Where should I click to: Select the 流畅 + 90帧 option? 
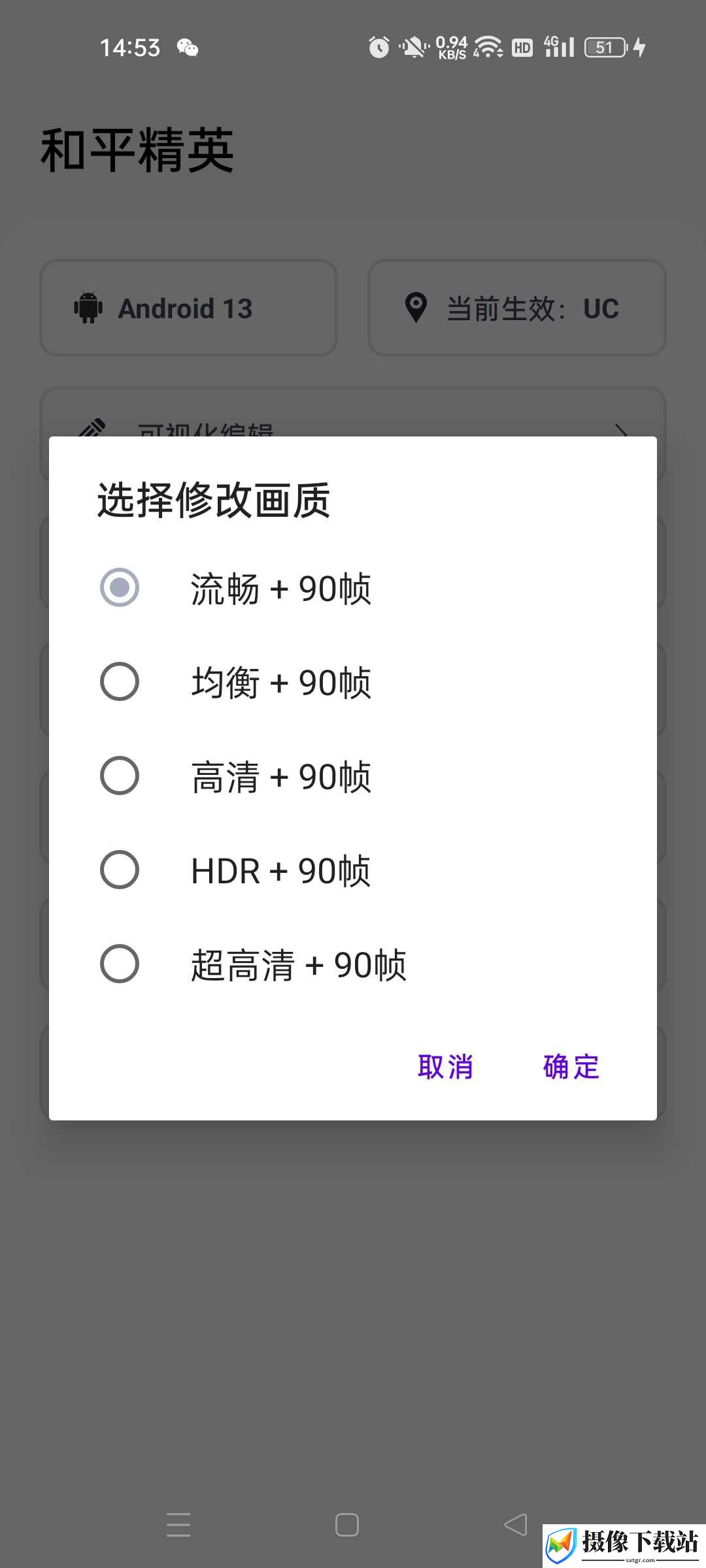(353, 588)
